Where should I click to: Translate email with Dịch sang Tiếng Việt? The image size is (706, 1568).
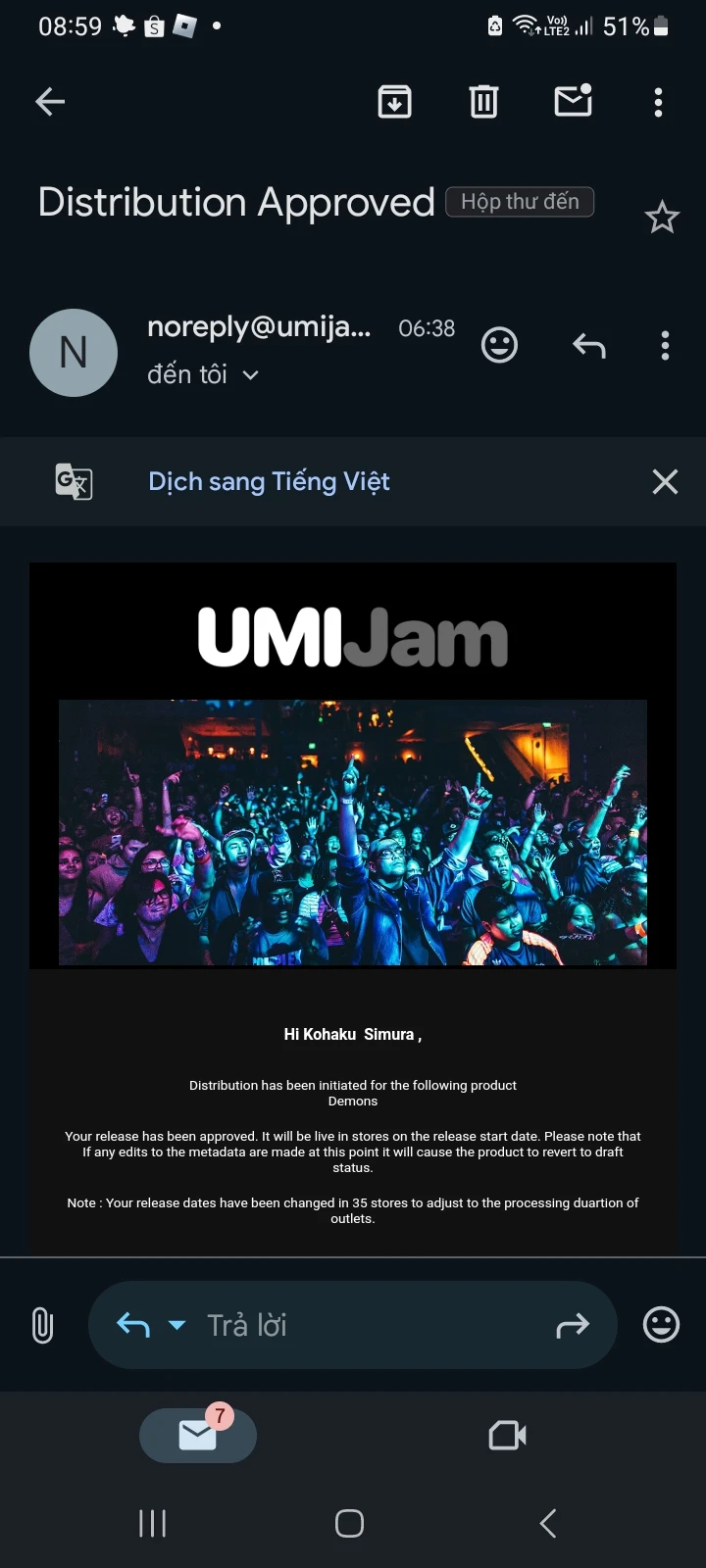(x=269, y=481)
